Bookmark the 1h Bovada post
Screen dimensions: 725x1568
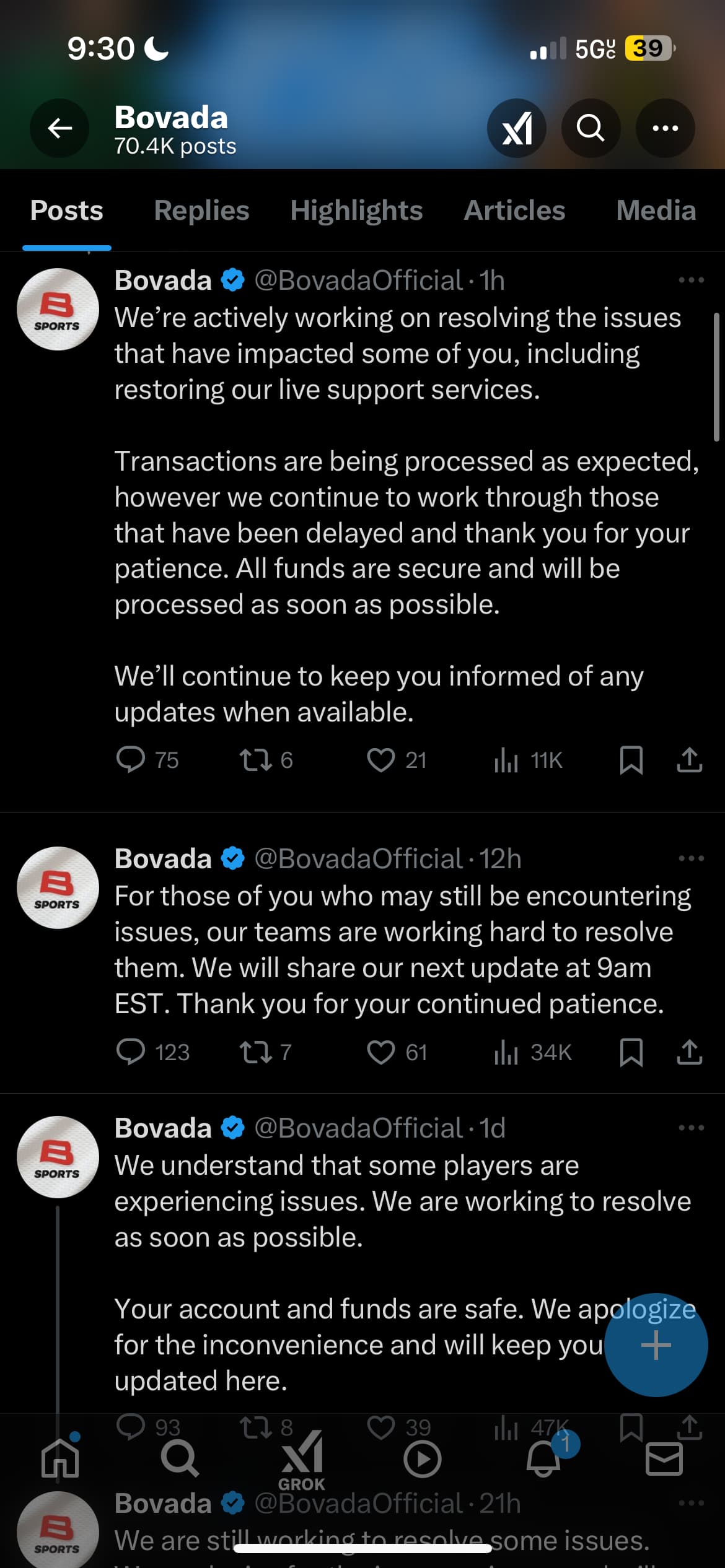pyautogui.click(x=631, y=760)
